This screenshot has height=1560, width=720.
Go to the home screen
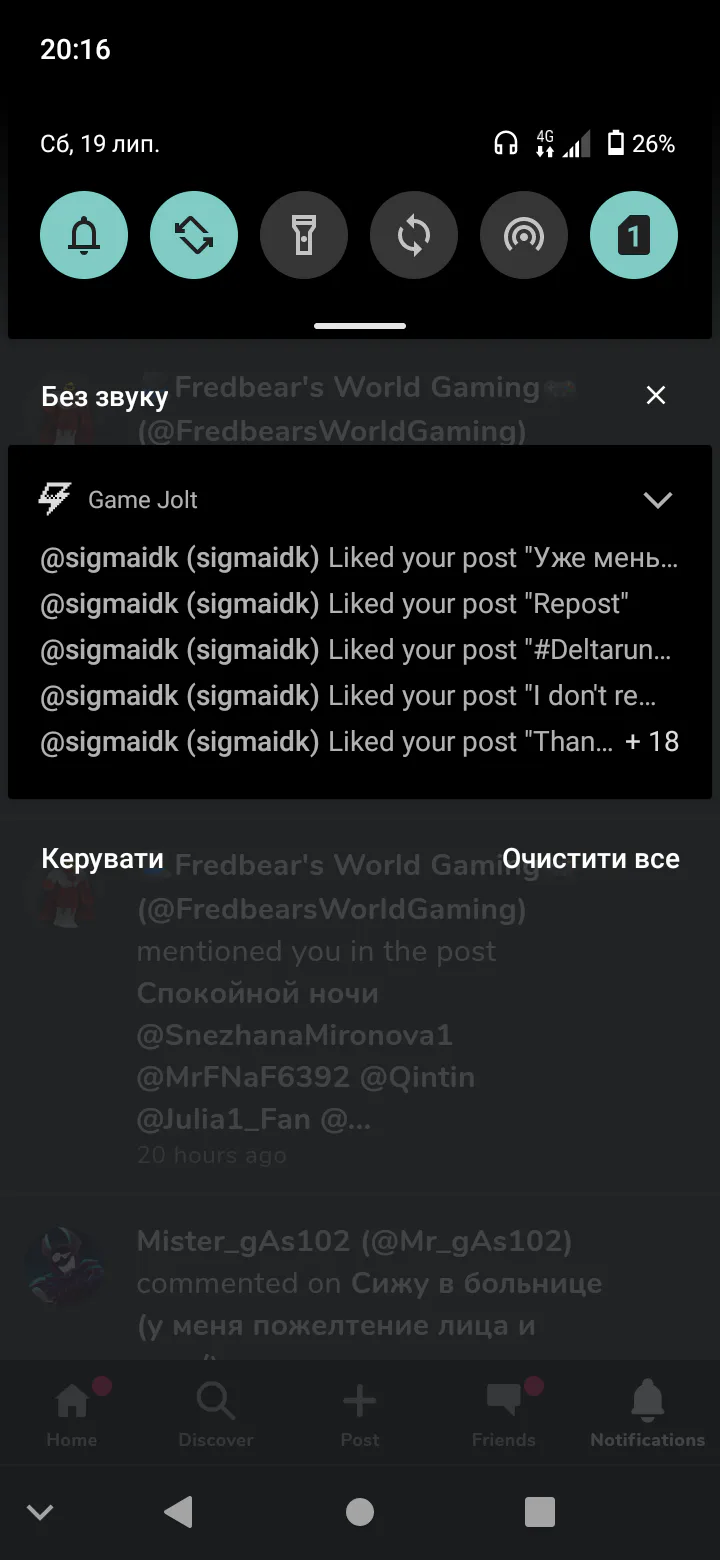[360, 1512]
